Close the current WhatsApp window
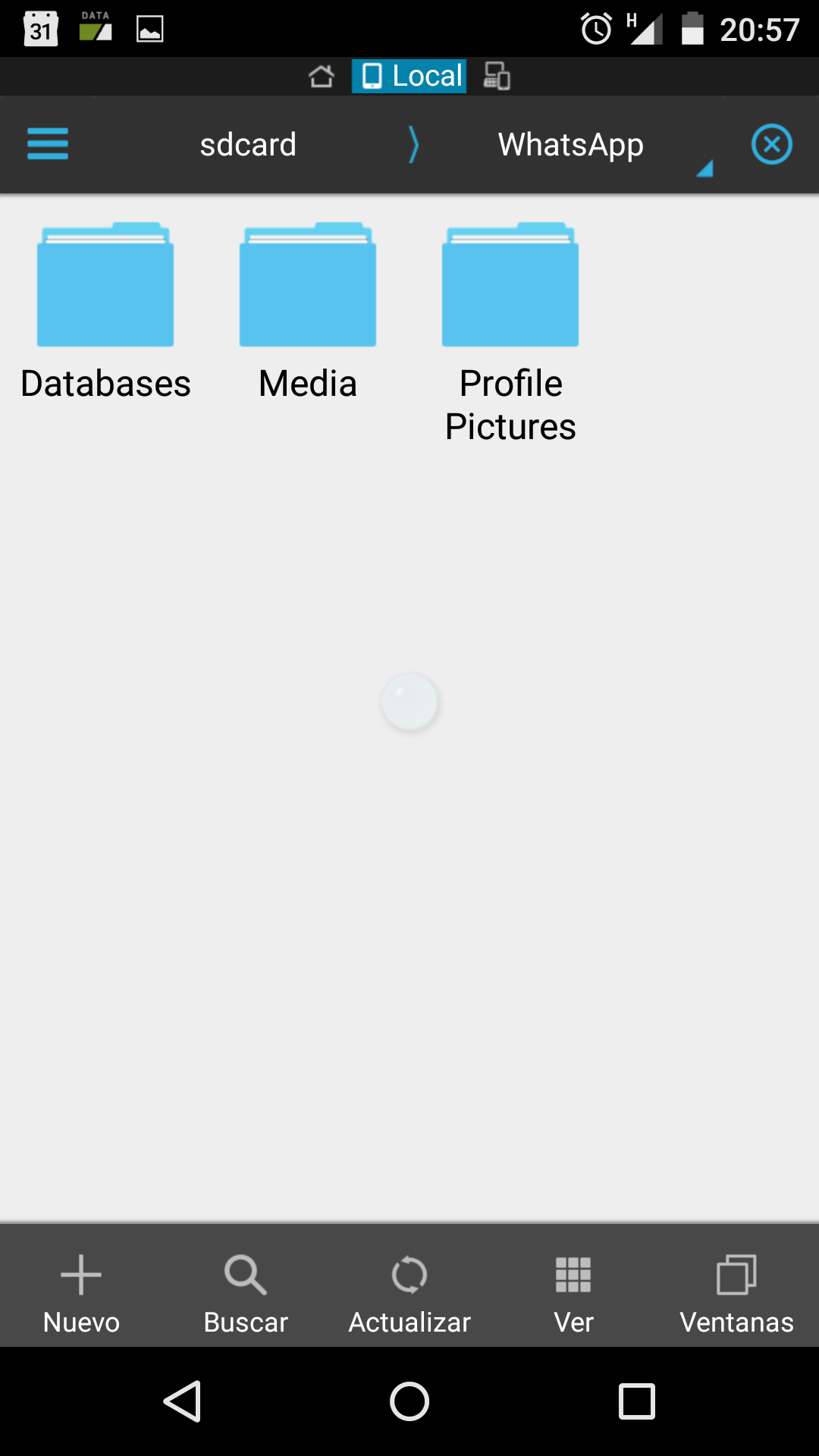819x1456 pixels. pyautogui.click(x=771, y=144)
